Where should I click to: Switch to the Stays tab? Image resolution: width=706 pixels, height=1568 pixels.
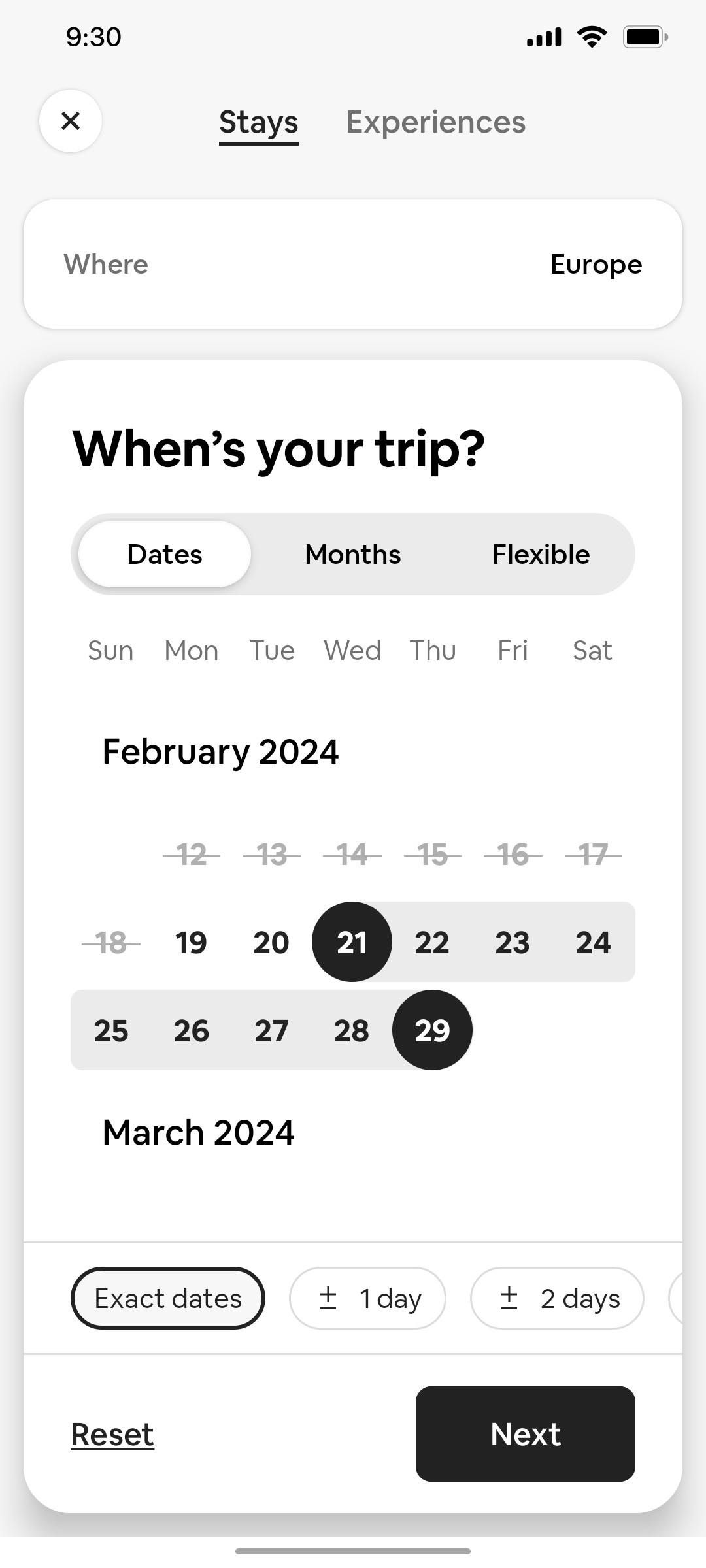pyautogui.click(x=258, y=122)
